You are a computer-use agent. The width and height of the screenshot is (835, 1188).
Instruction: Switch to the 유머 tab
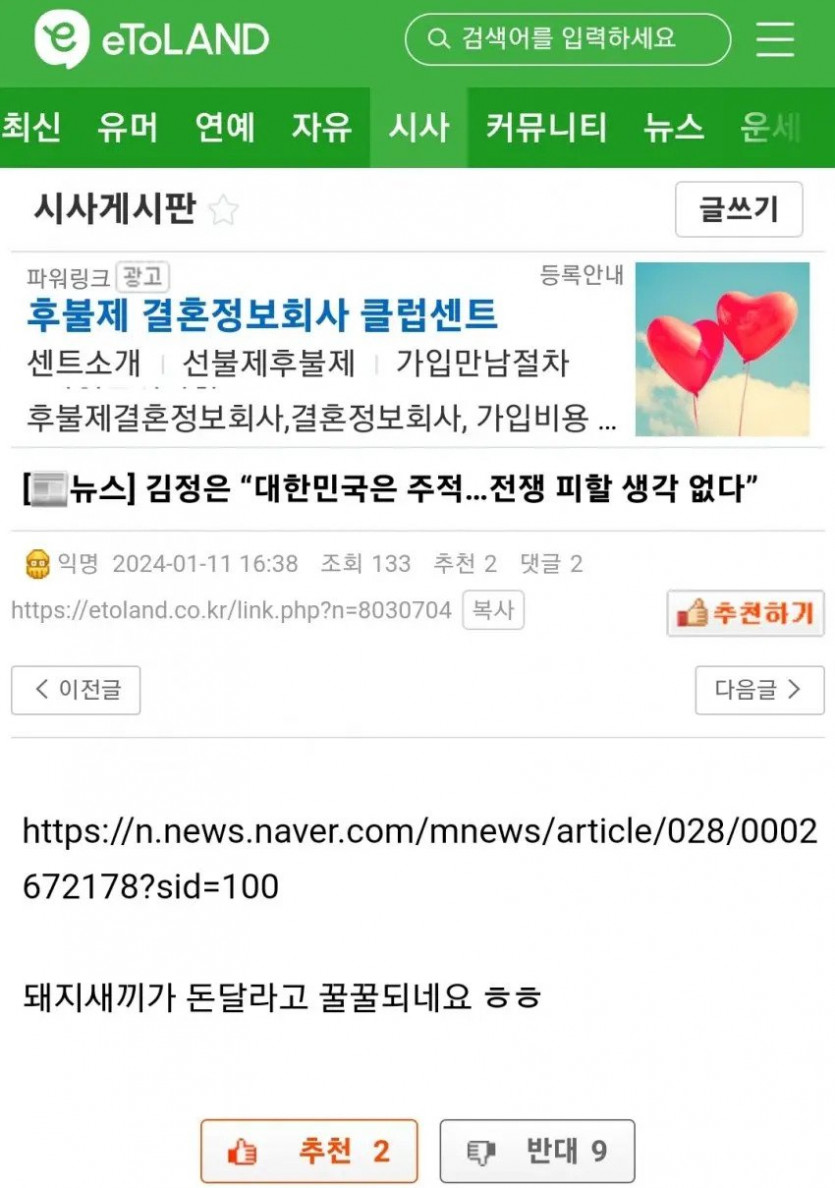tap(127, 128)
